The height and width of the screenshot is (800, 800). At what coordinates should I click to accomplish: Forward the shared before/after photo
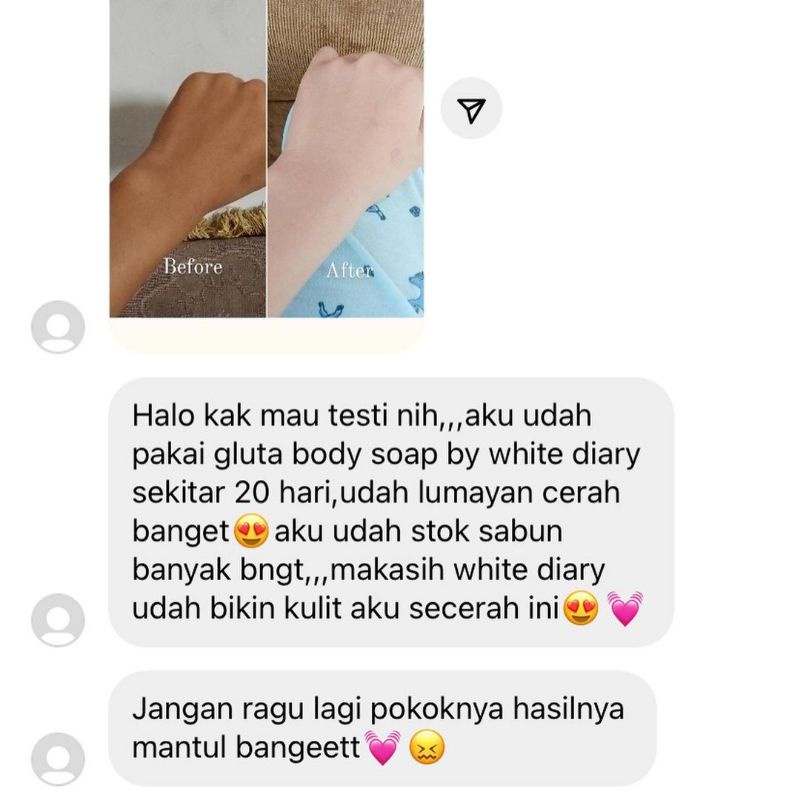(x=470, y=109)
